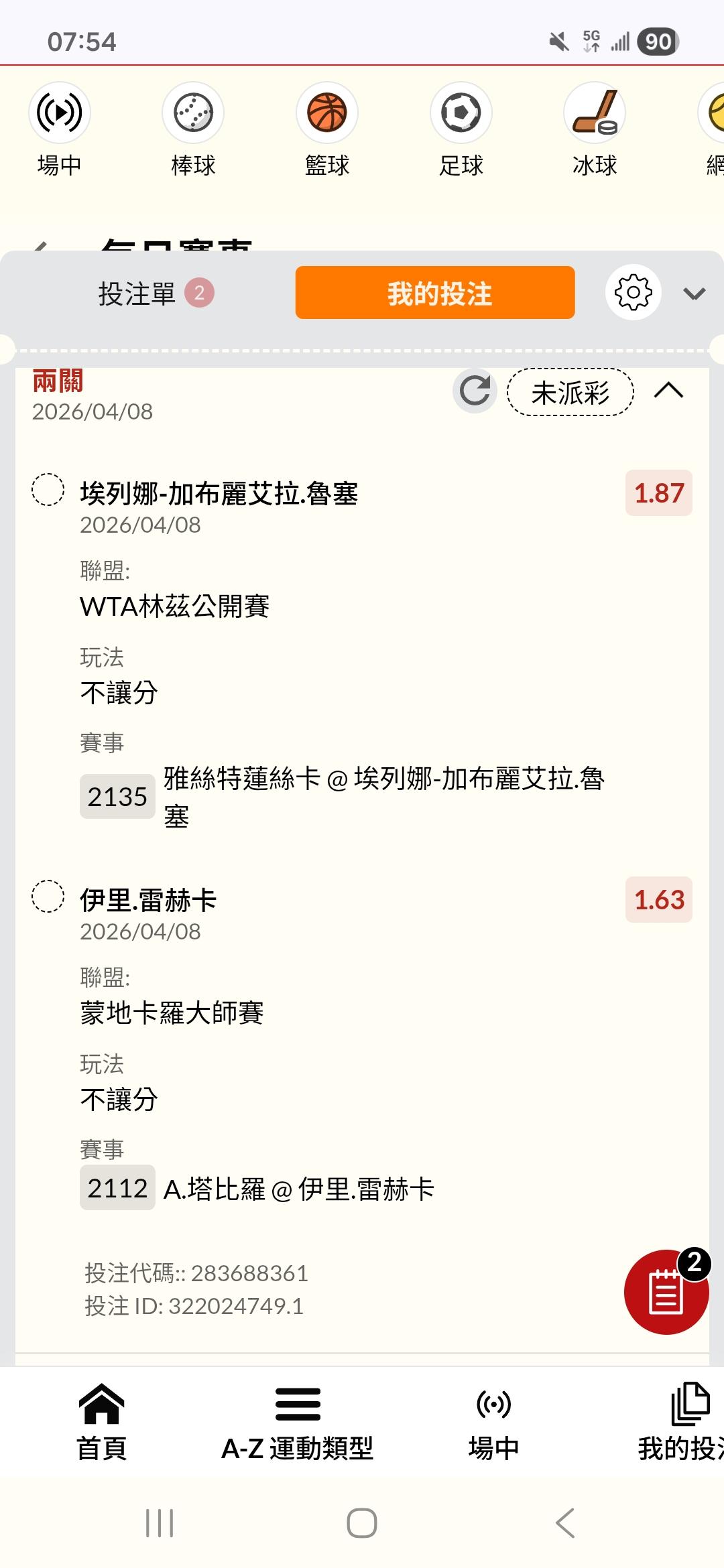Tap the system home button
The image size is (724, 1568).
[x=362, y=1523]
